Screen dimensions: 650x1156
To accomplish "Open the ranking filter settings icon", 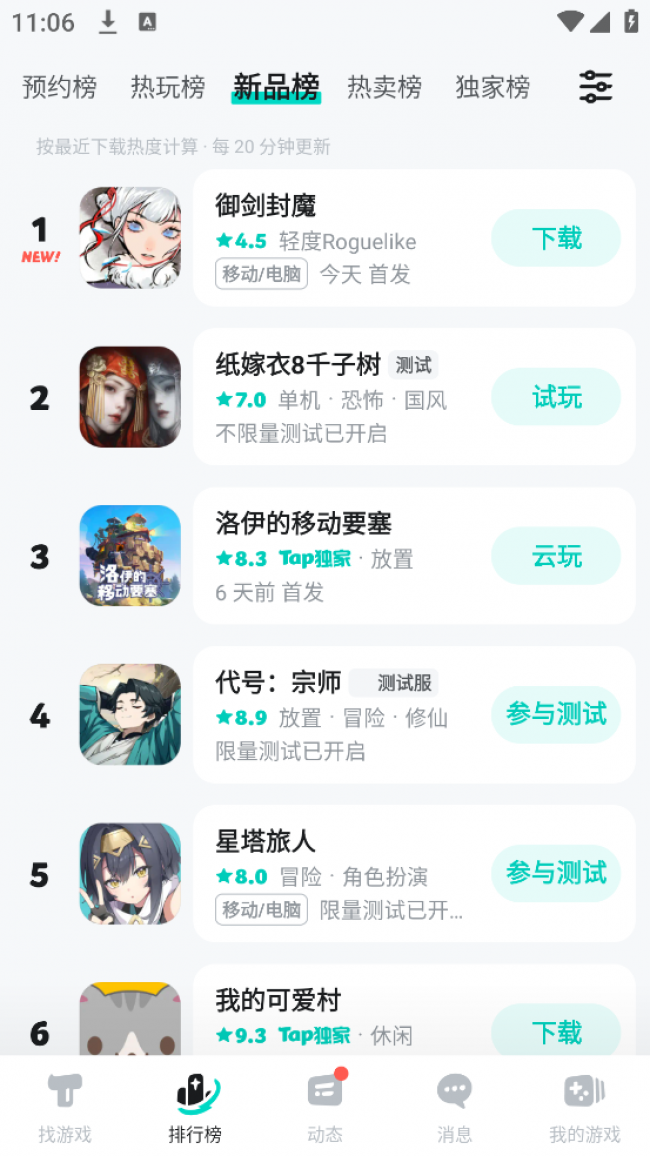I will (x=595, y=88).
